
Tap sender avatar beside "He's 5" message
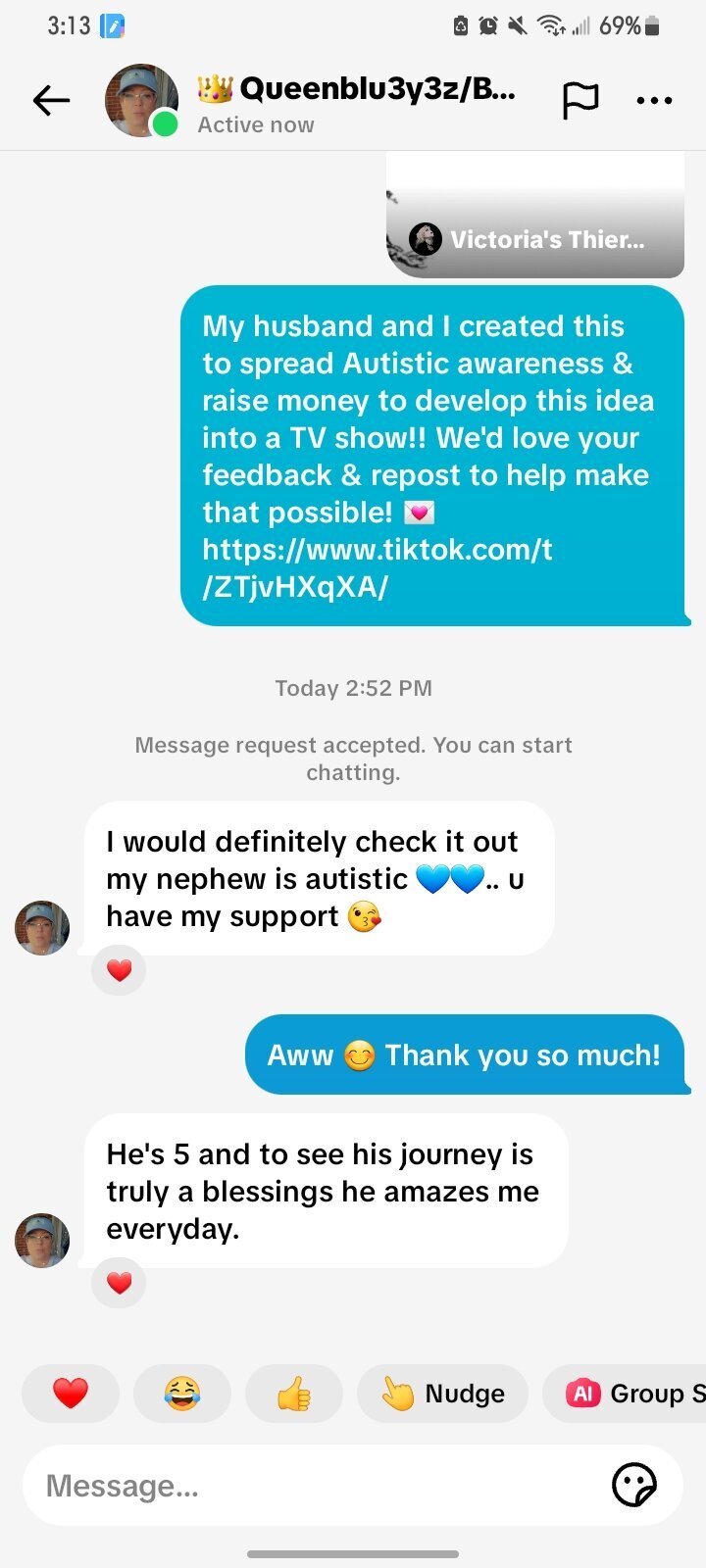(x=42, y=1241)
